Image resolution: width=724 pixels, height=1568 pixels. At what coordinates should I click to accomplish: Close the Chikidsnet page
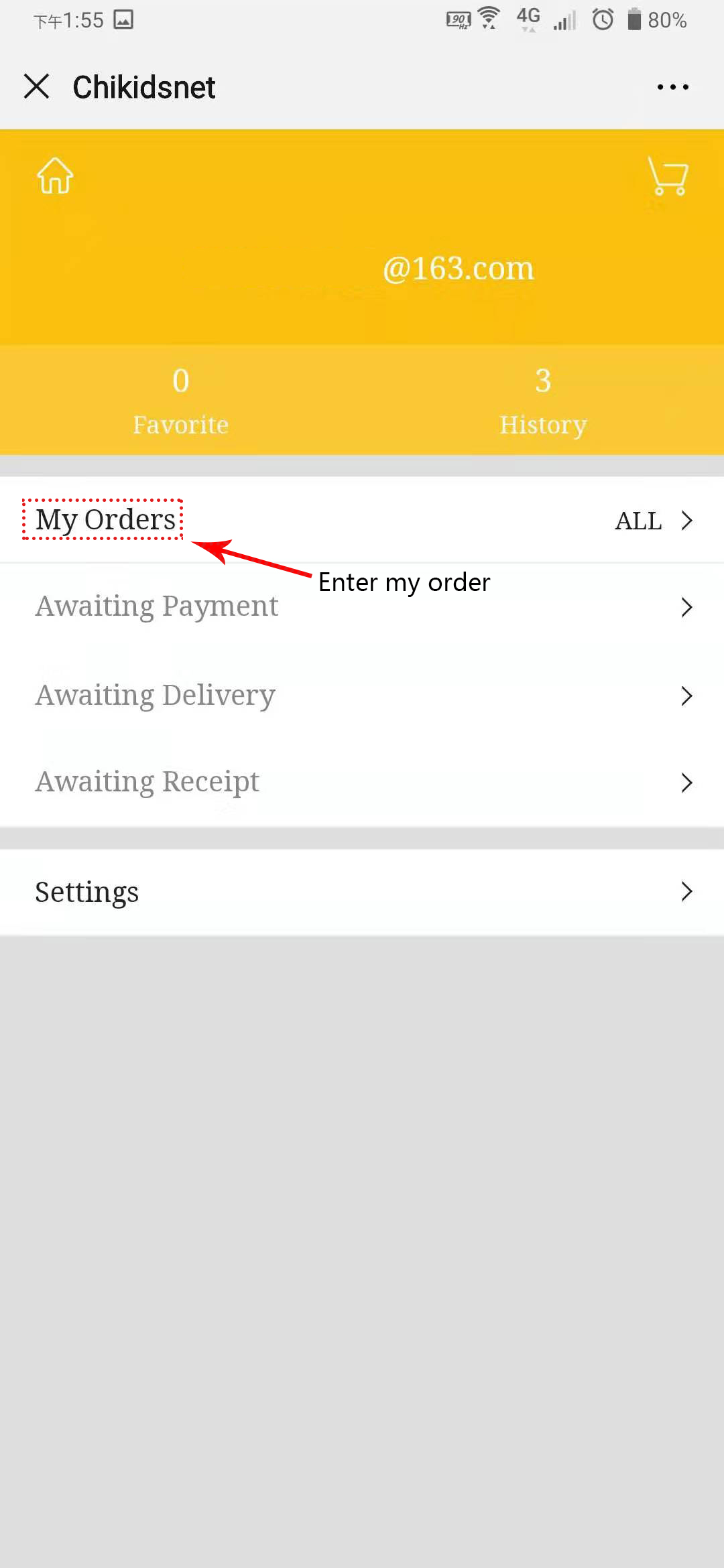point(37,86)
